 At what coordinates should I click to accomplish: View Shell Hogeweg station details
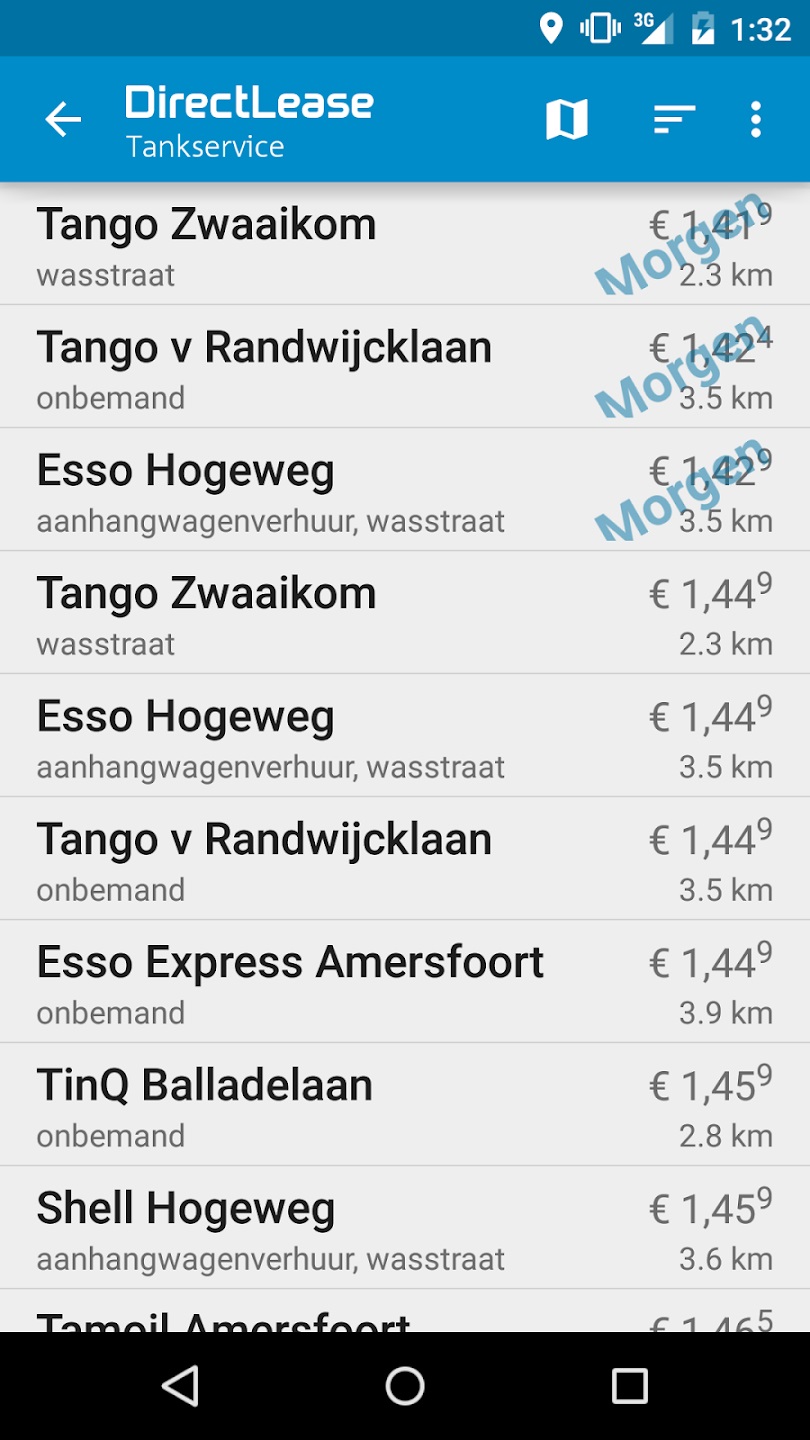405,1228
